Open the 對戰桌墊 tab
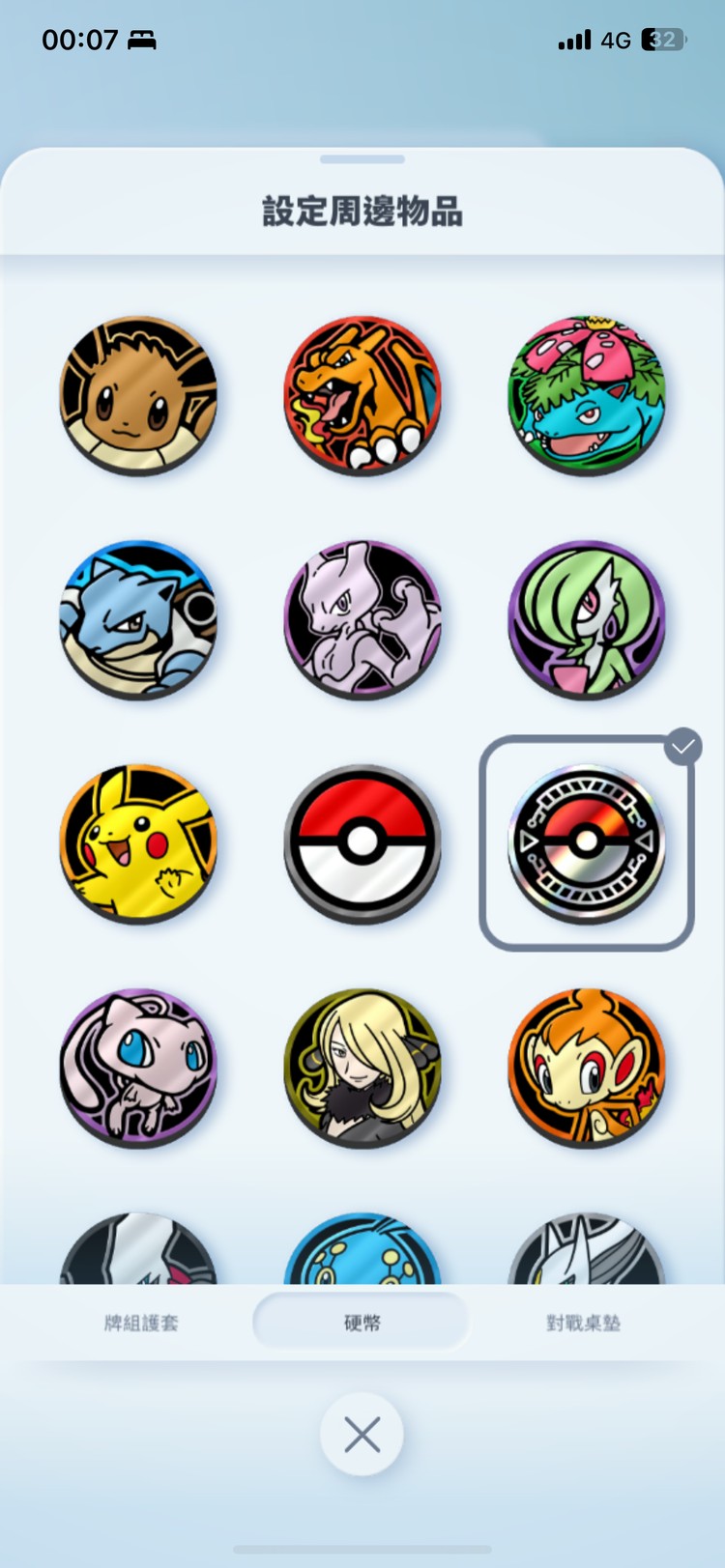 click(583, 1323)
